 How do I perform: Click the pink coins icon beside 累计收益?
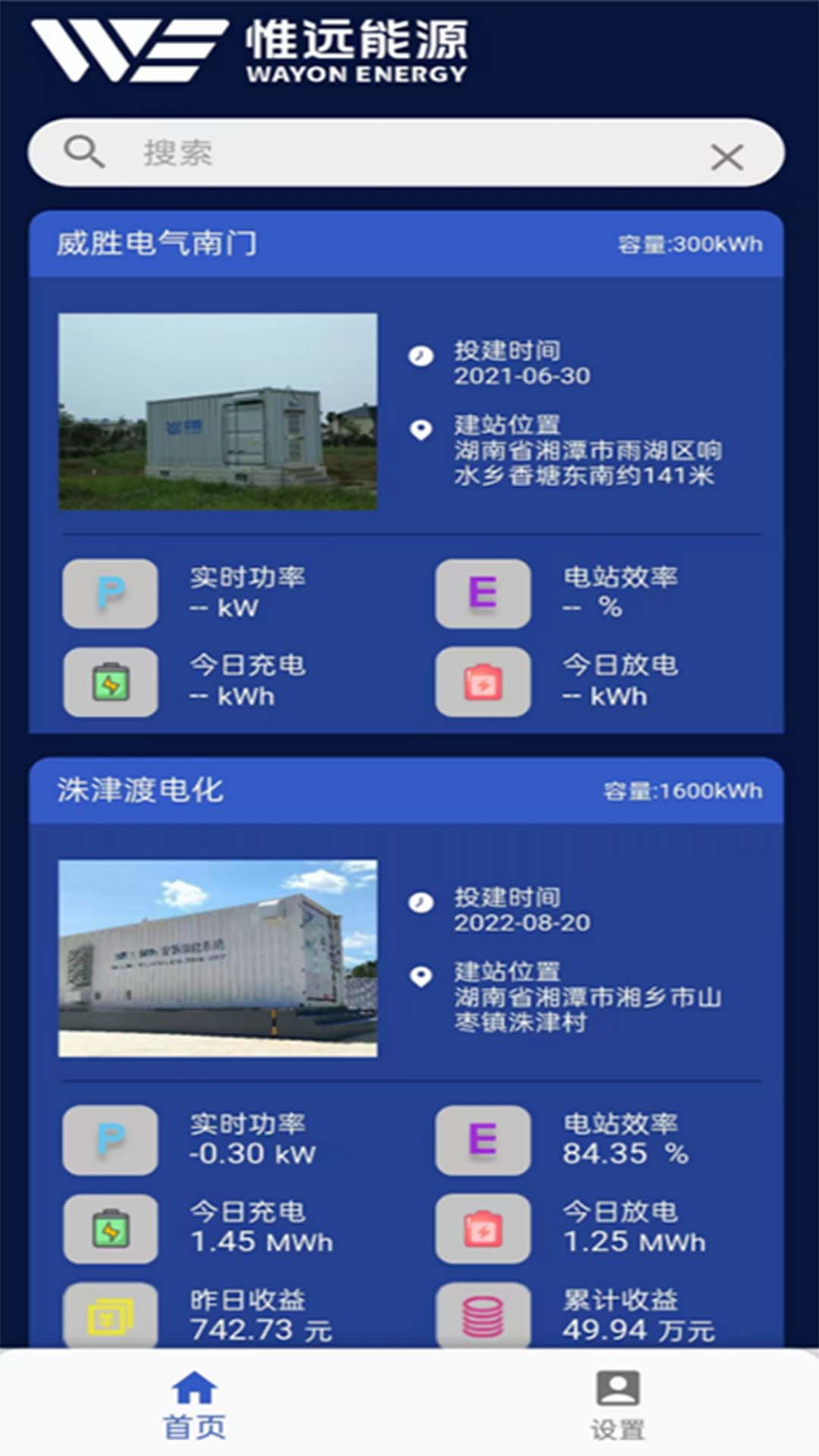coord(483,1317)
